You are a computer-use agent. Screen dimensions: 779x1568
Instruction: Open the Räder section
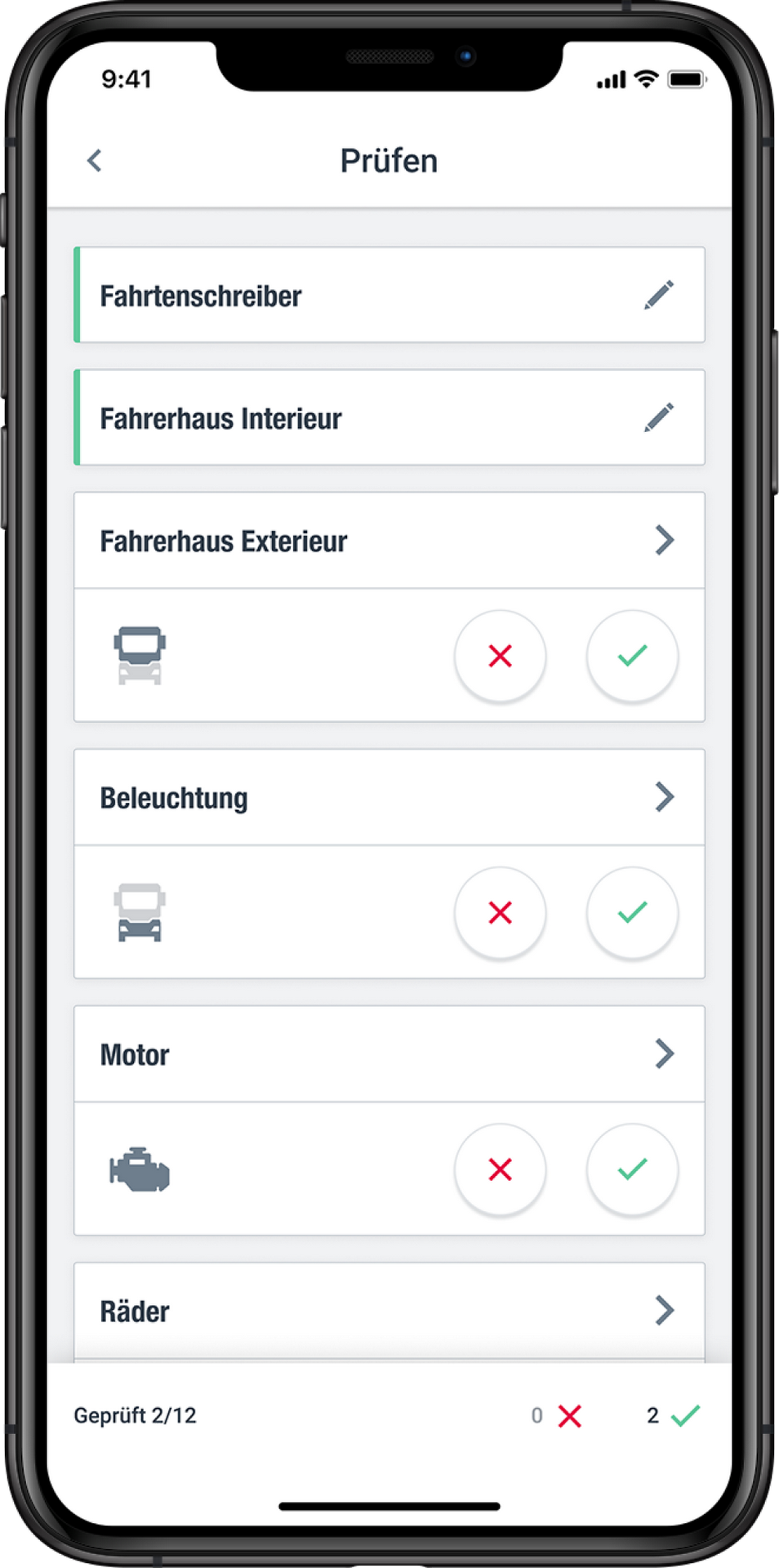pos(389,1311)
